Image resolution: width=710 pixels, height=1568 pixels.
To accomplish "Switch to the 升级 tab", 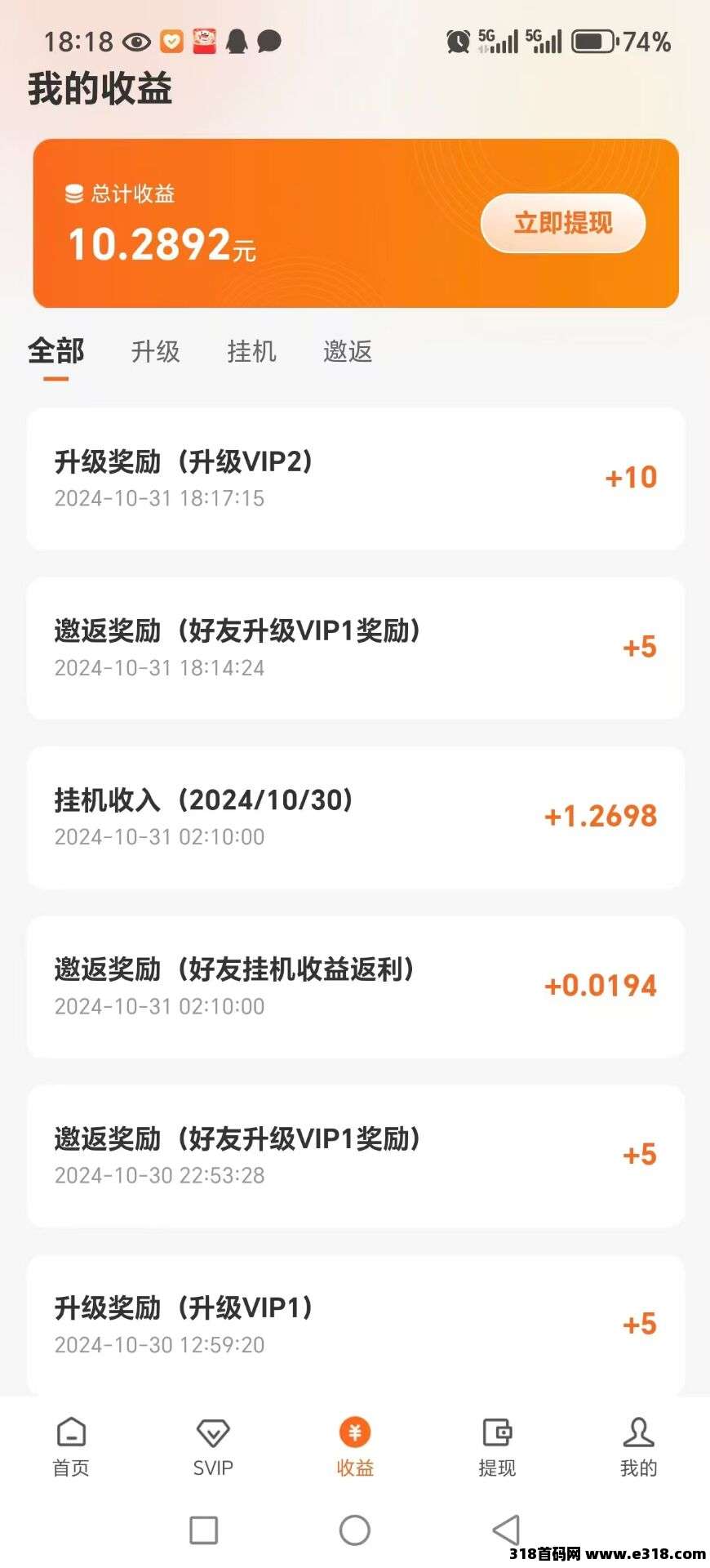I will coord(155,352).
